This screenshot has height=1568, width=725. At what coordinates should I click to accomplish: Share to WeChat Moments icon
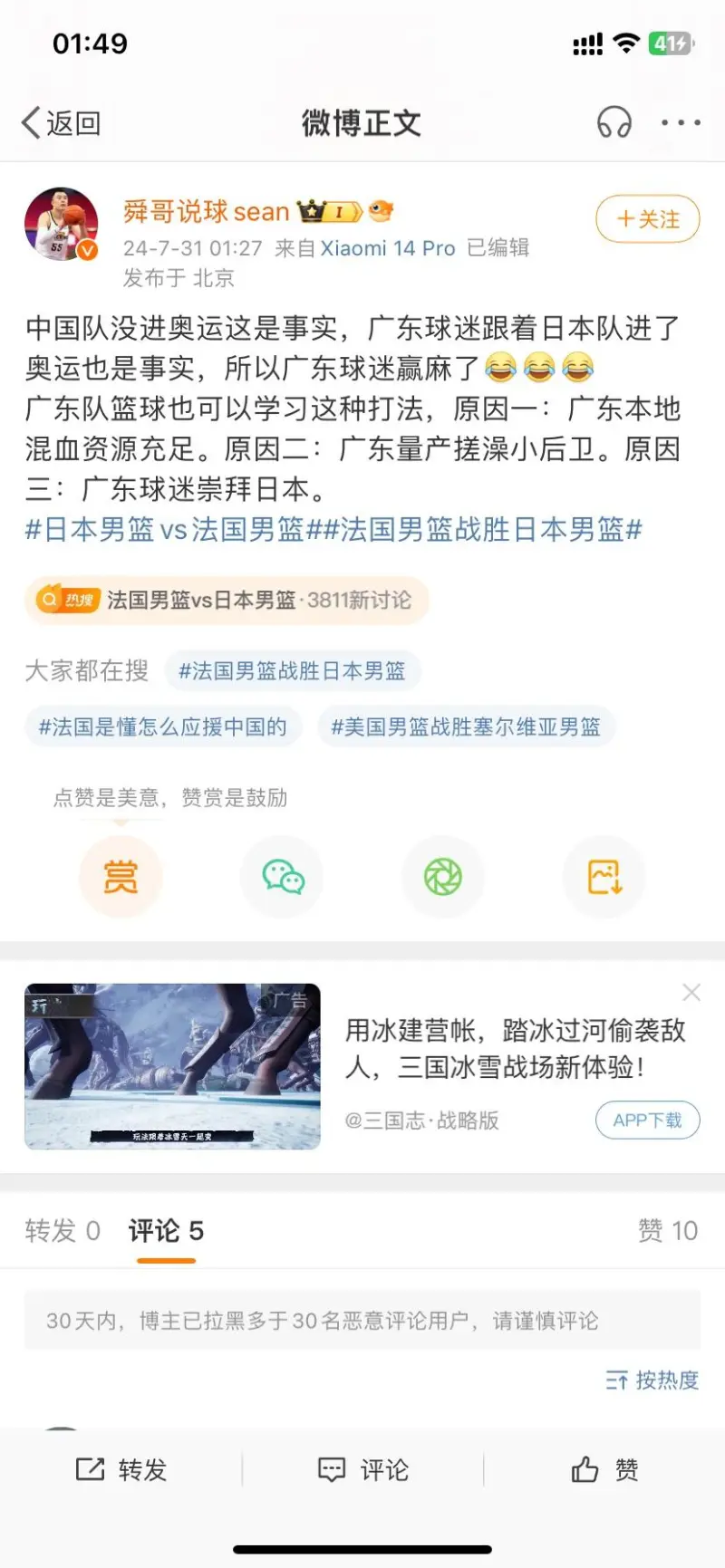pos(443,877)
